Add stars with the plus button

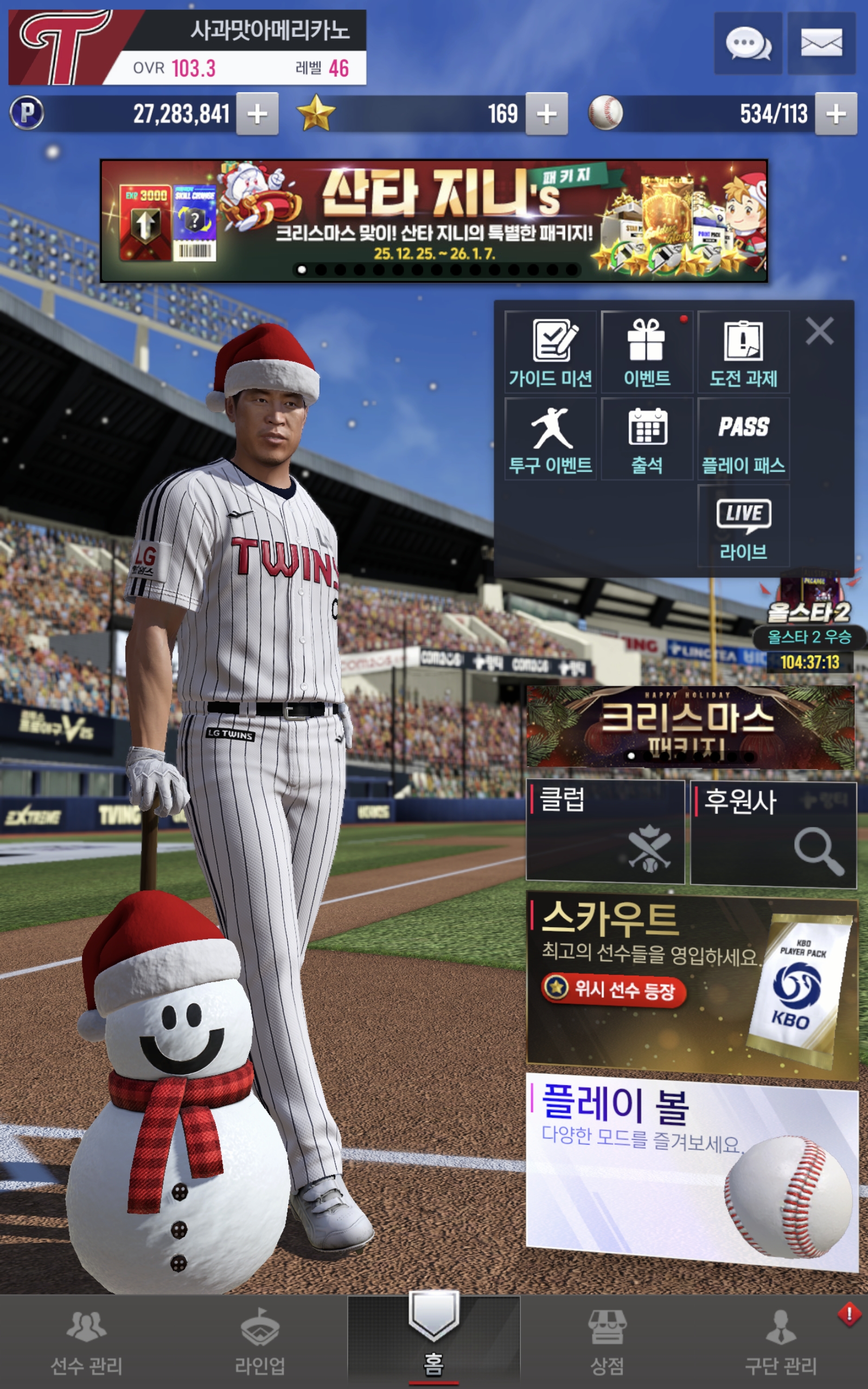pos(546,113)
